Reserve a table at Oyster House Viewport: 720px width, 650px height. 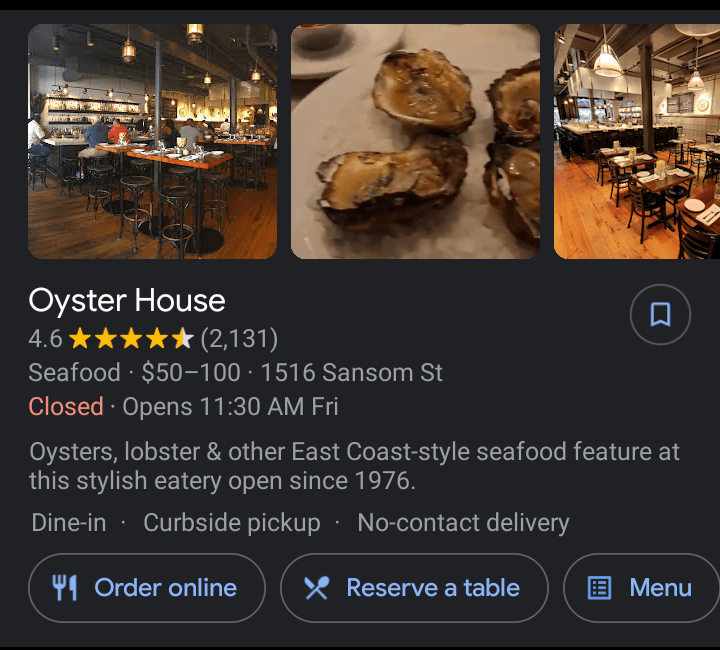[414, 588]
